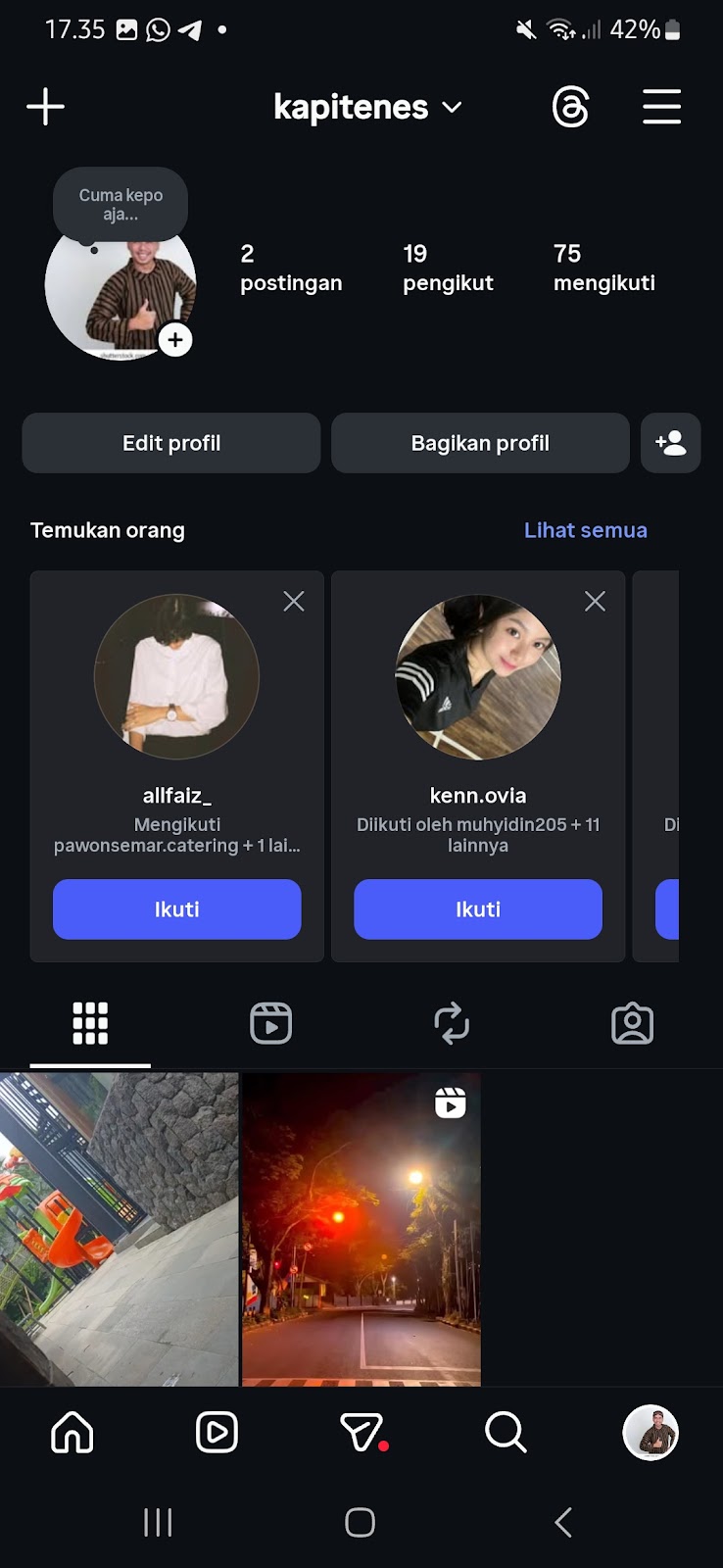
Task: Open Lihat semua link
Action: point(585,530)
